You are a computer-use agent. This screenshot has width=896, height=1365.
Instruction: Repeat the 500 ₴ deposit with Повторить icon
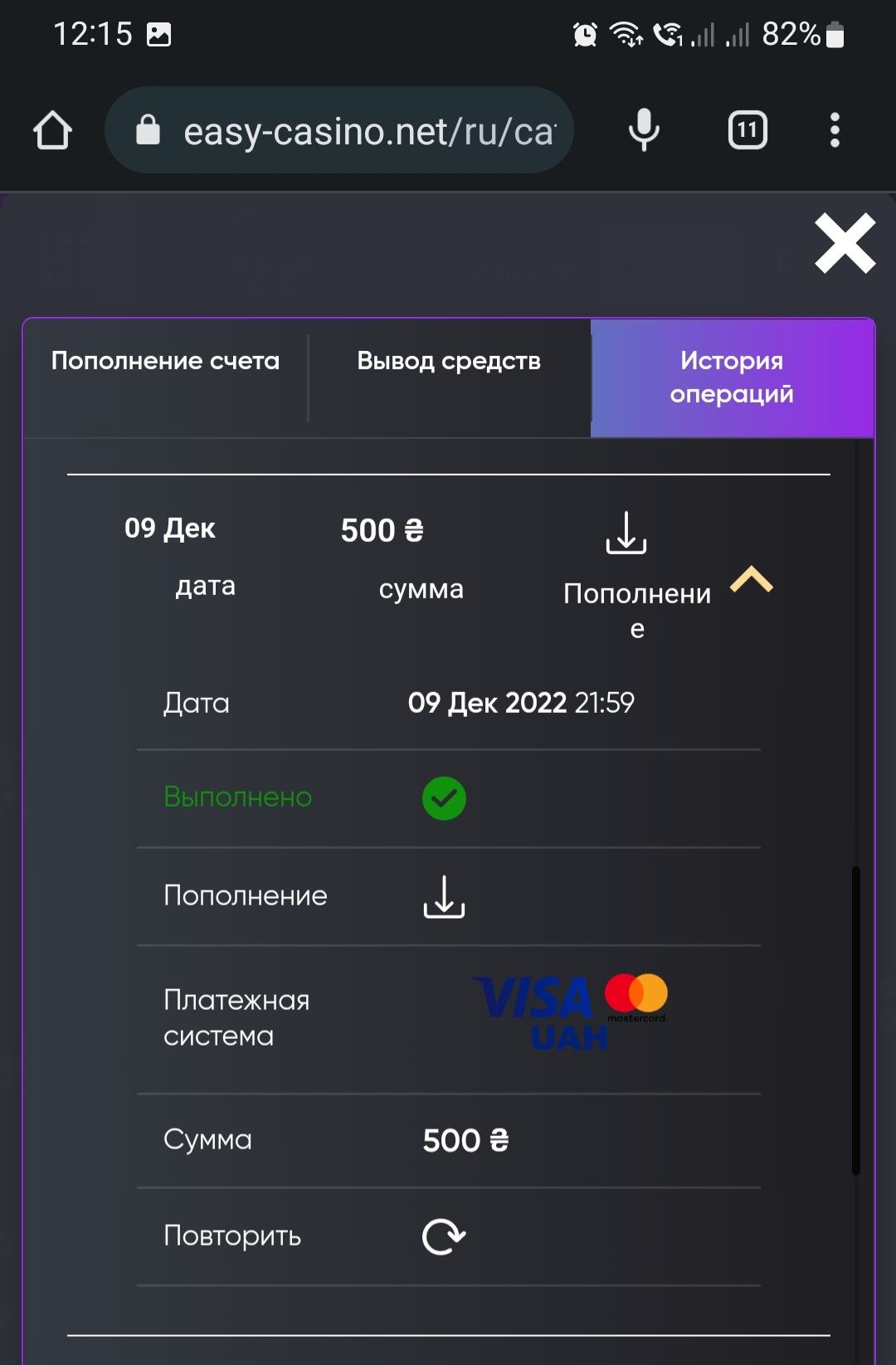pos(444,1237)
